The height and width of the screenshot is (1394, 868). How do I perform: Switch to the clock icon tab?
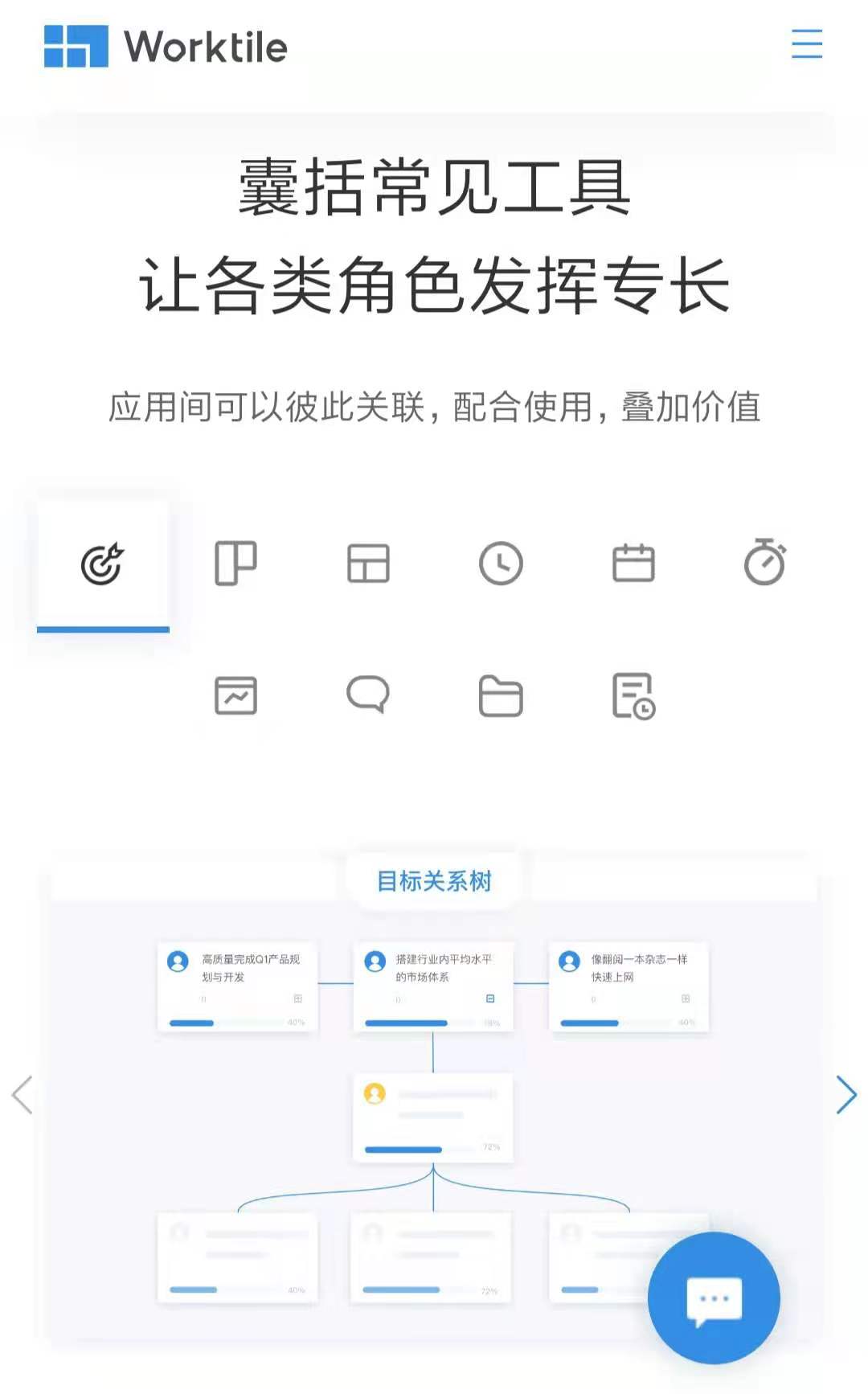coord(501,563)
